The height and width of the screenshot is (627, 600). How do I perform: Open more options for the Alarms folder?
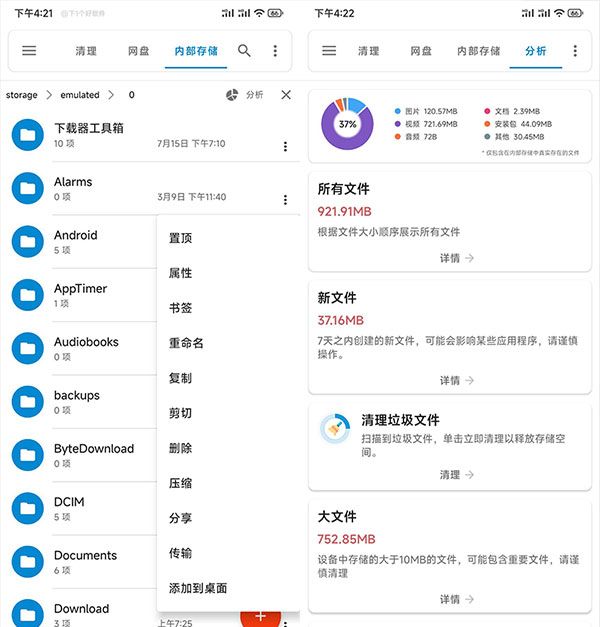click(x=285, y=200)
